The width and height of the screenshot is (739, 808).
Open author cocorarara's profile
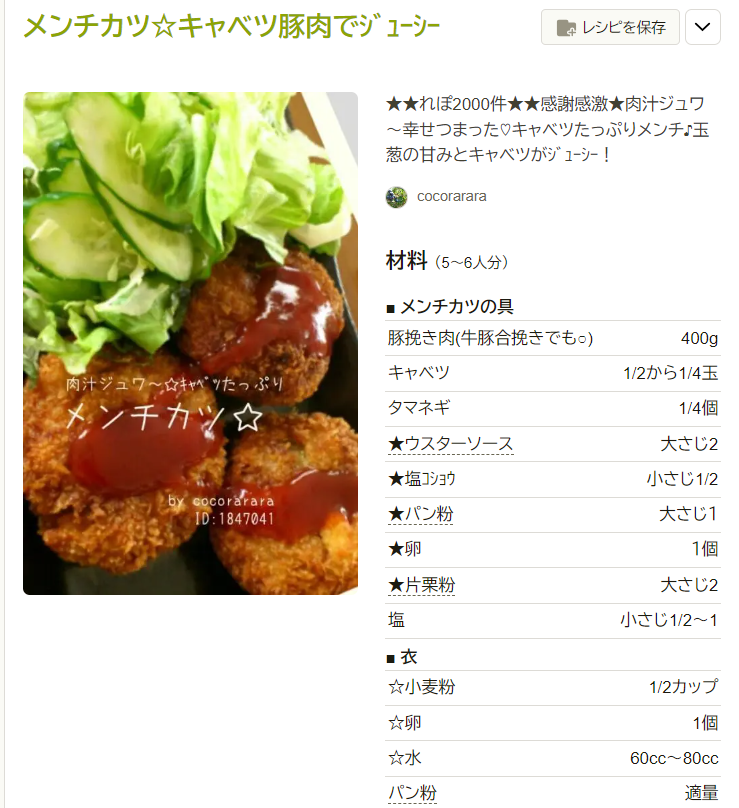pos(451,196)
